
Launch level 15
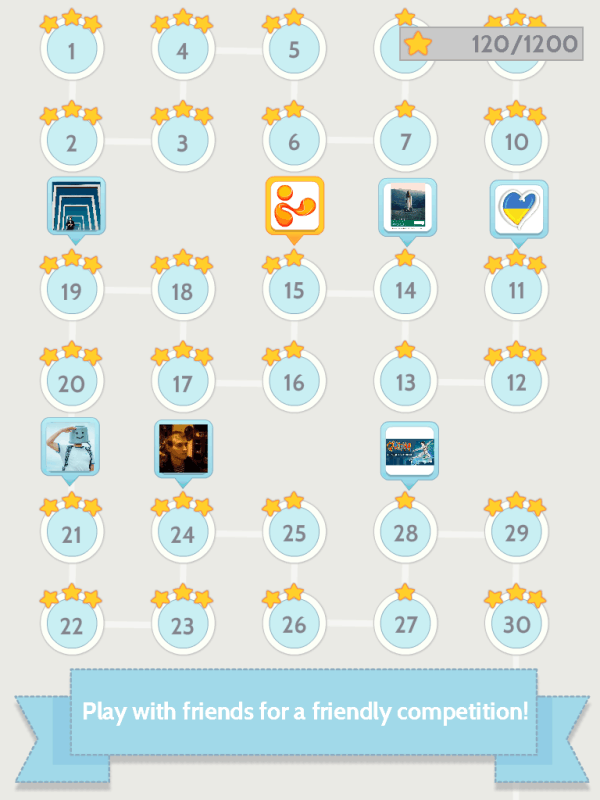pyautogui.click(x=294, y=291)
